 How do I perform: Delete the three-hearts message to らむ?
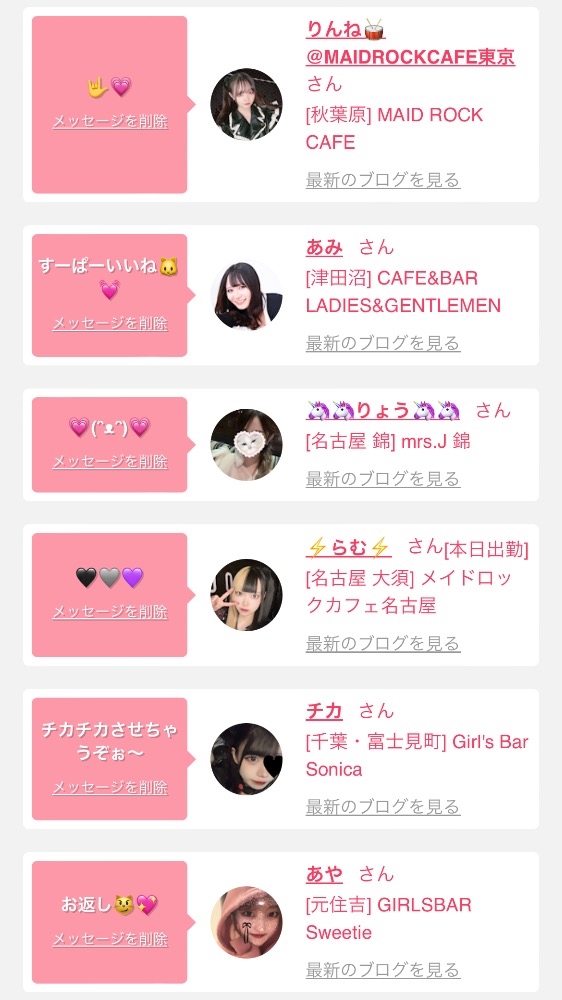pos(110,612)
